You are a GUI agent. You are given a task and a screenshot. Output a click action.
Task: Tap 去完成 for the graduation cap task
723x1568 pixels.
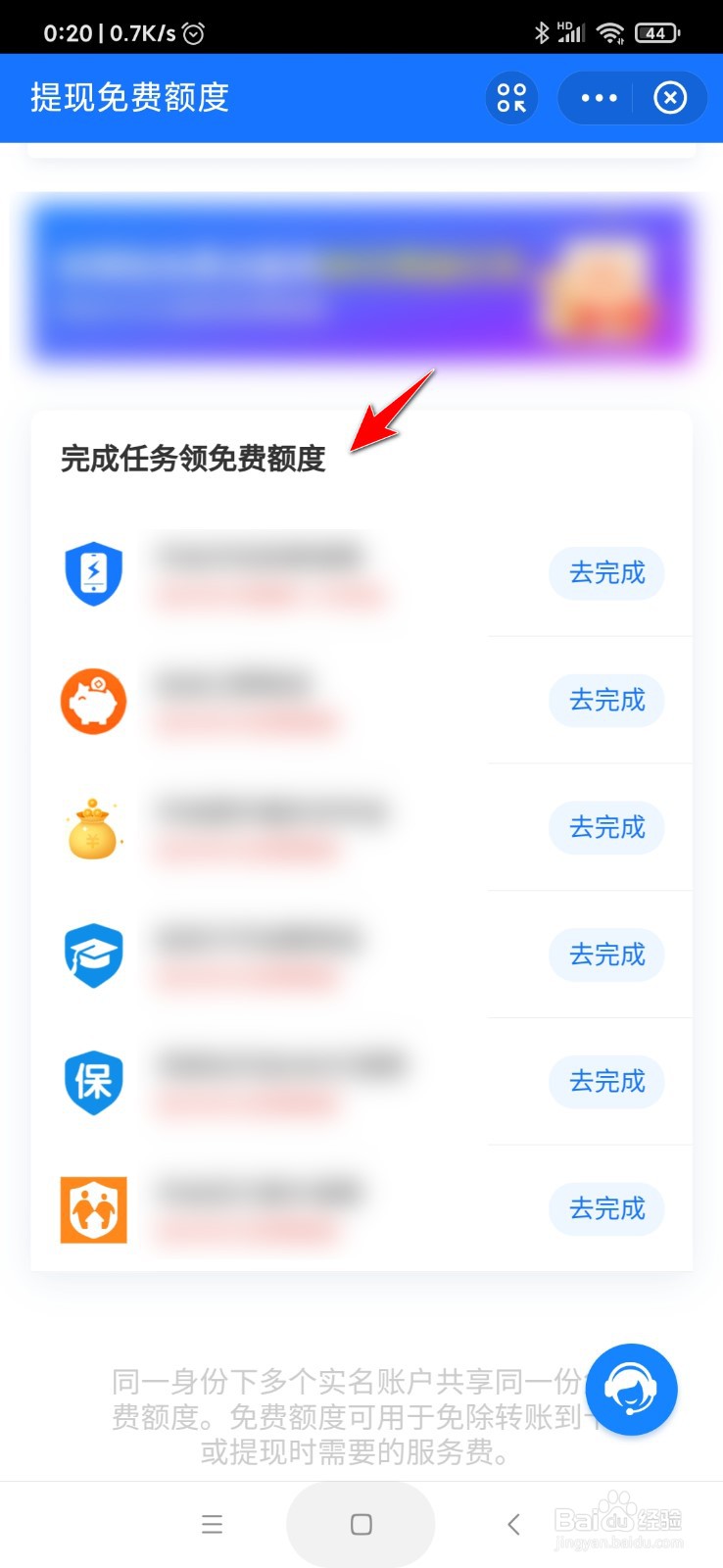point(606,955)
